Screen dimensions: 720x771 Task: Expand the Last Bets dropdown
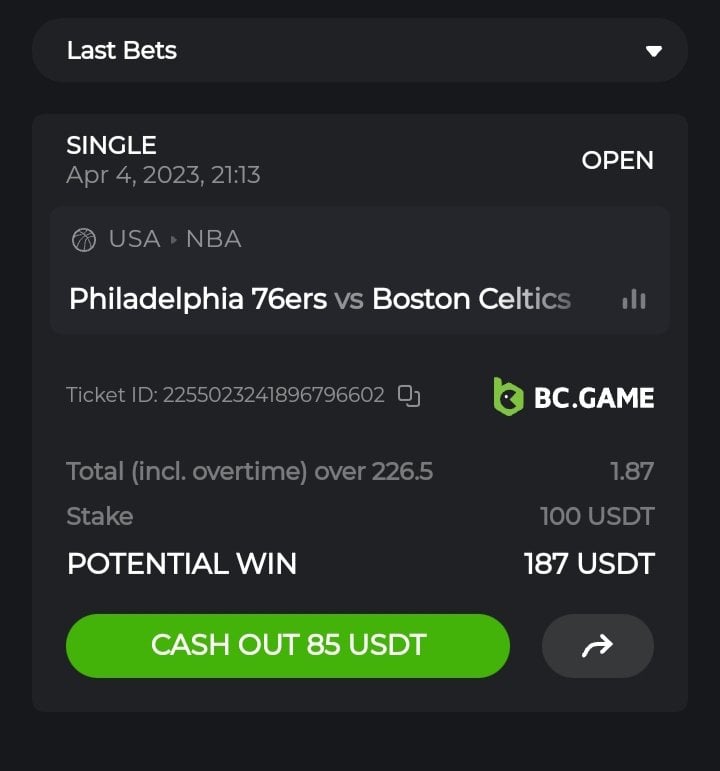click(654, 51)
